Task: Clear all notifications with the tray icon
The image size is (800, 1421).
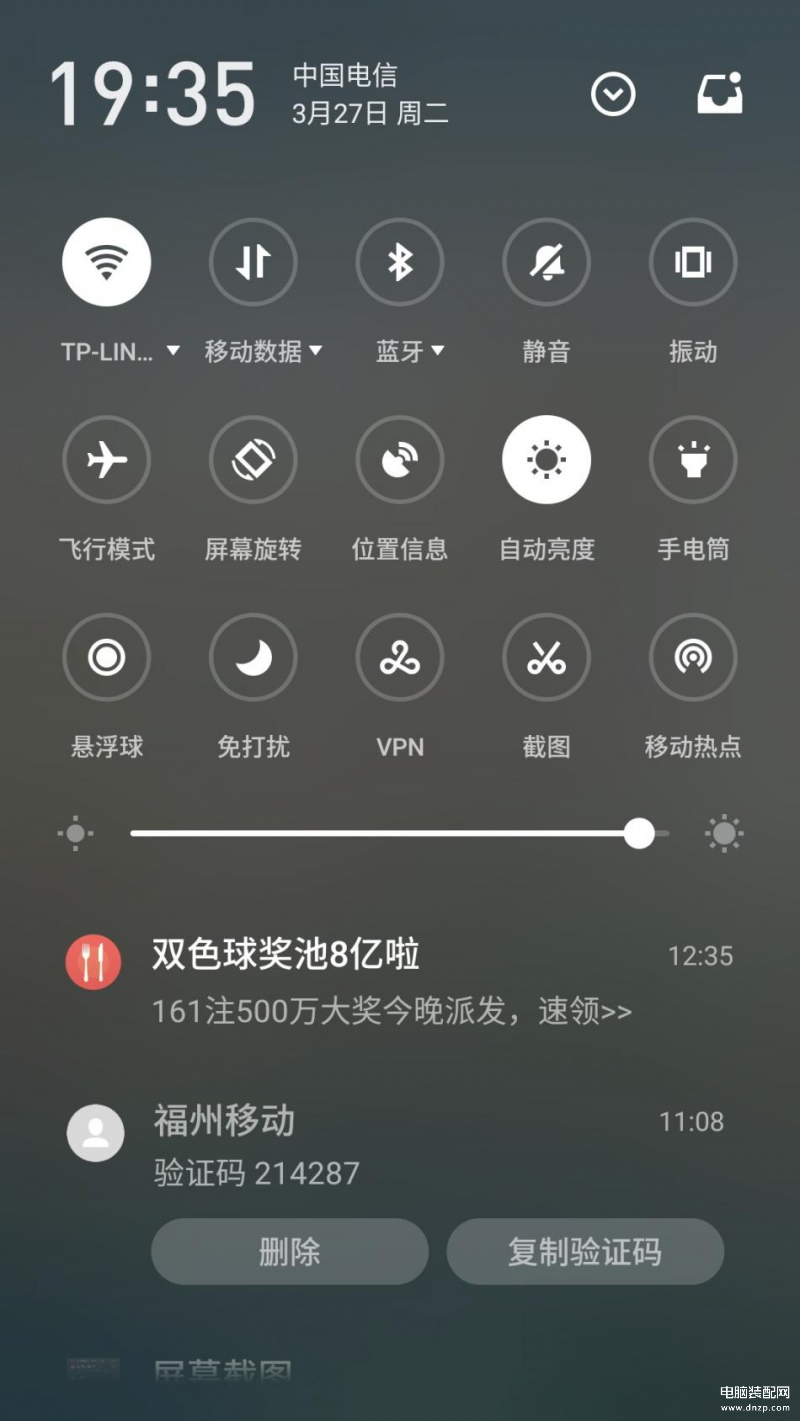Action: click(720, 94)
